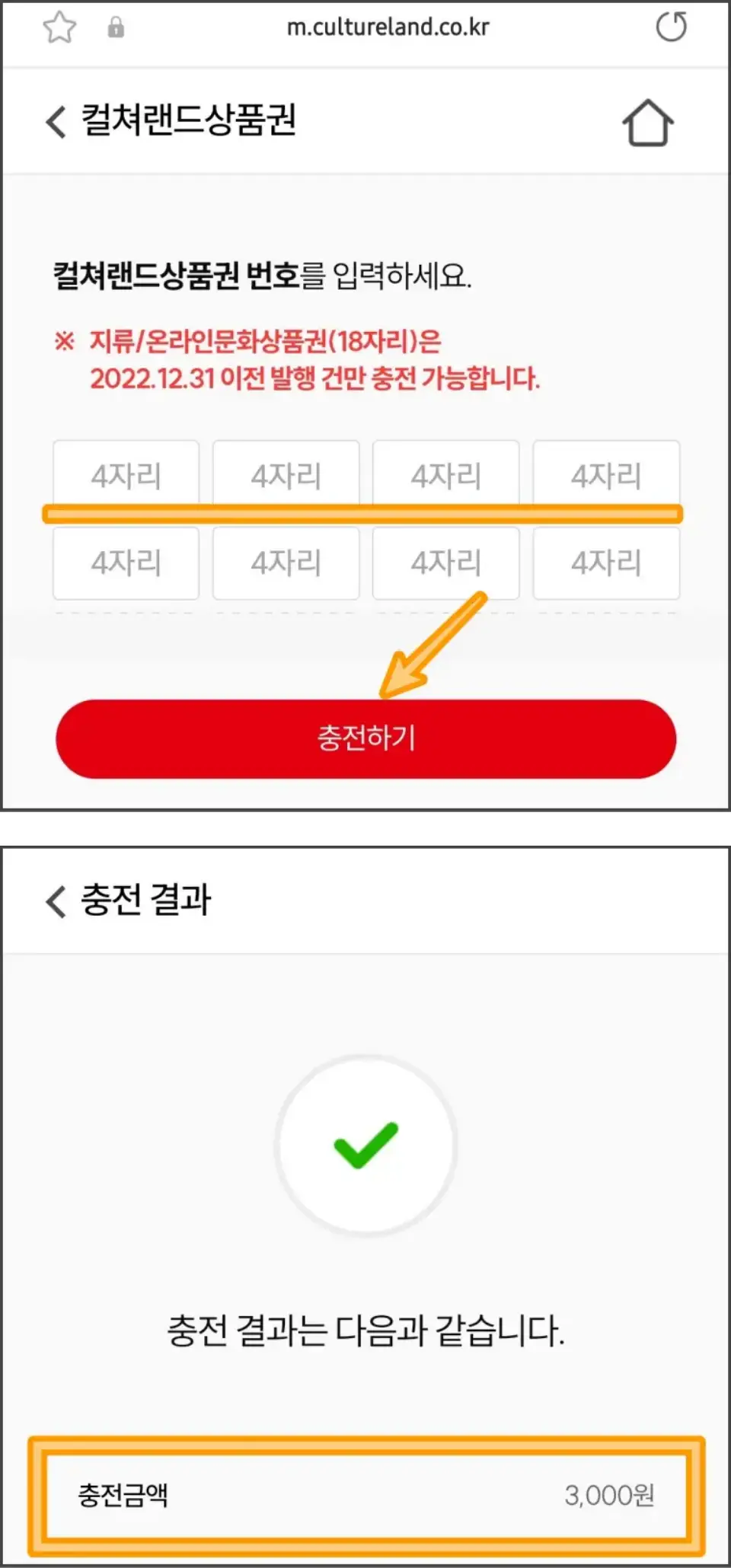Screen dimensions: 731x1568
Task: Tap the first 4자리 input field
Action: pos(125,473)
